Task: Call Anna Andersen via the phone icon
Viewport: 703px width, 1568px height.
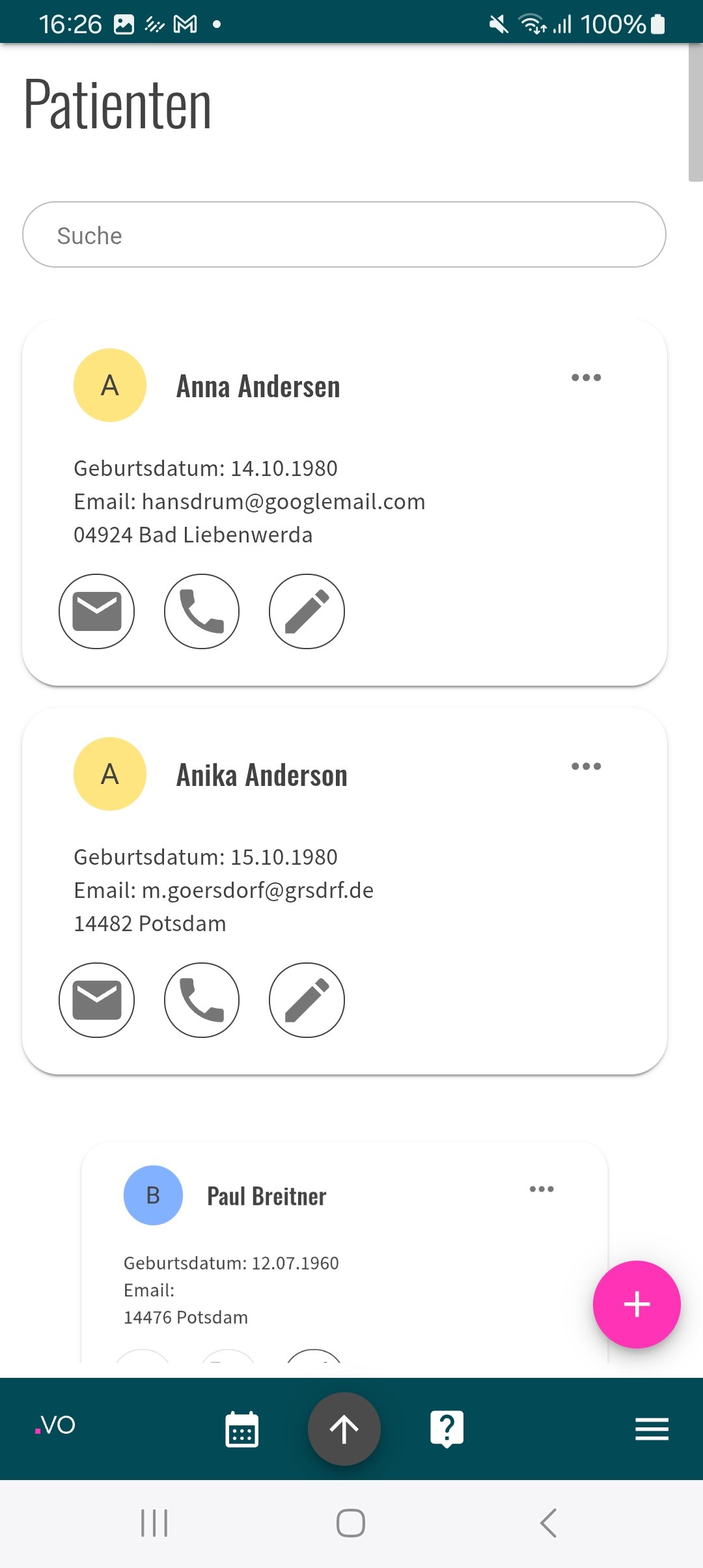Action: click(202, 611)
